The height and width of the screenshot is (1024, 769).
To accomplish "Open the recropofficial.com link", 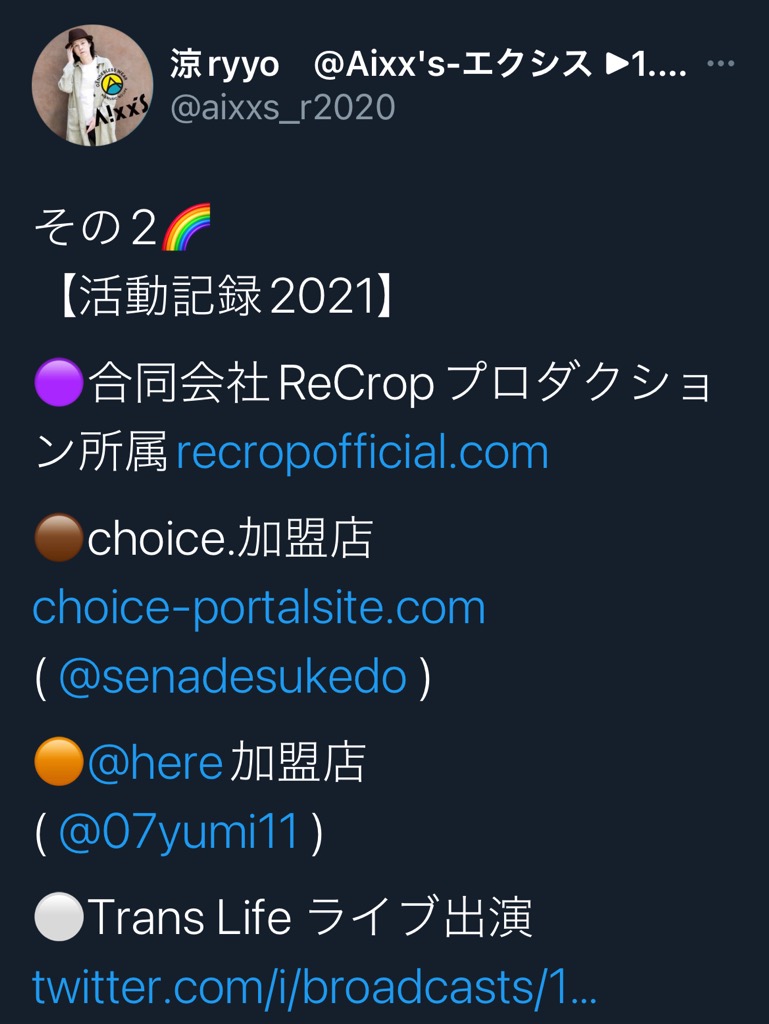I will (362, 453).
